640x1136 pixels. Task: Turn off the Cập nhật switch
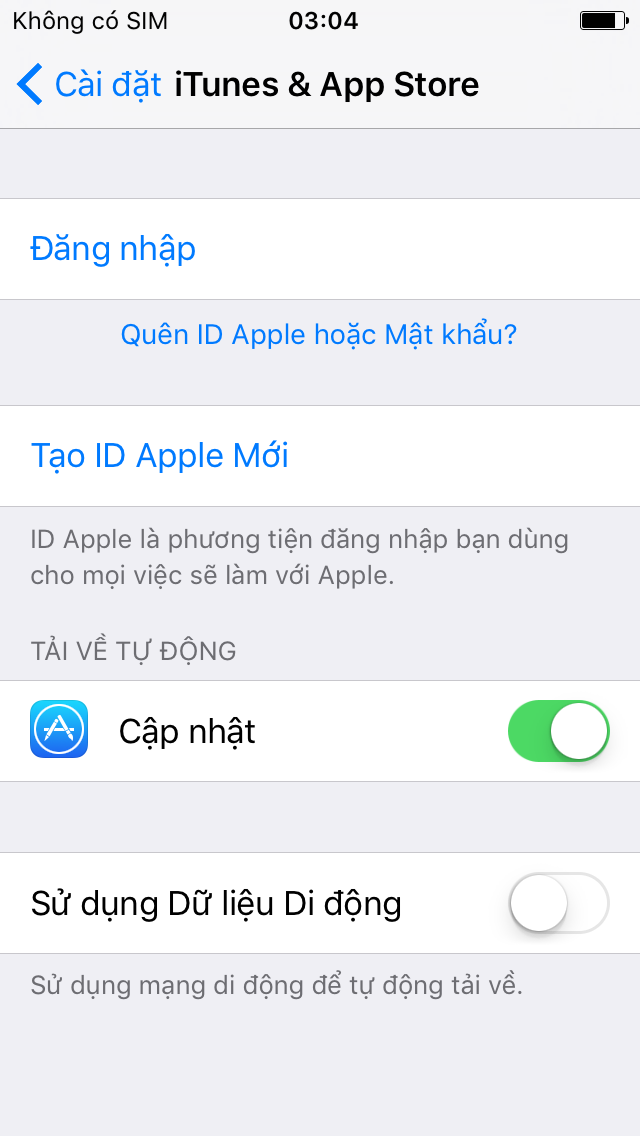pyautogui.click(x=559, y=731)
